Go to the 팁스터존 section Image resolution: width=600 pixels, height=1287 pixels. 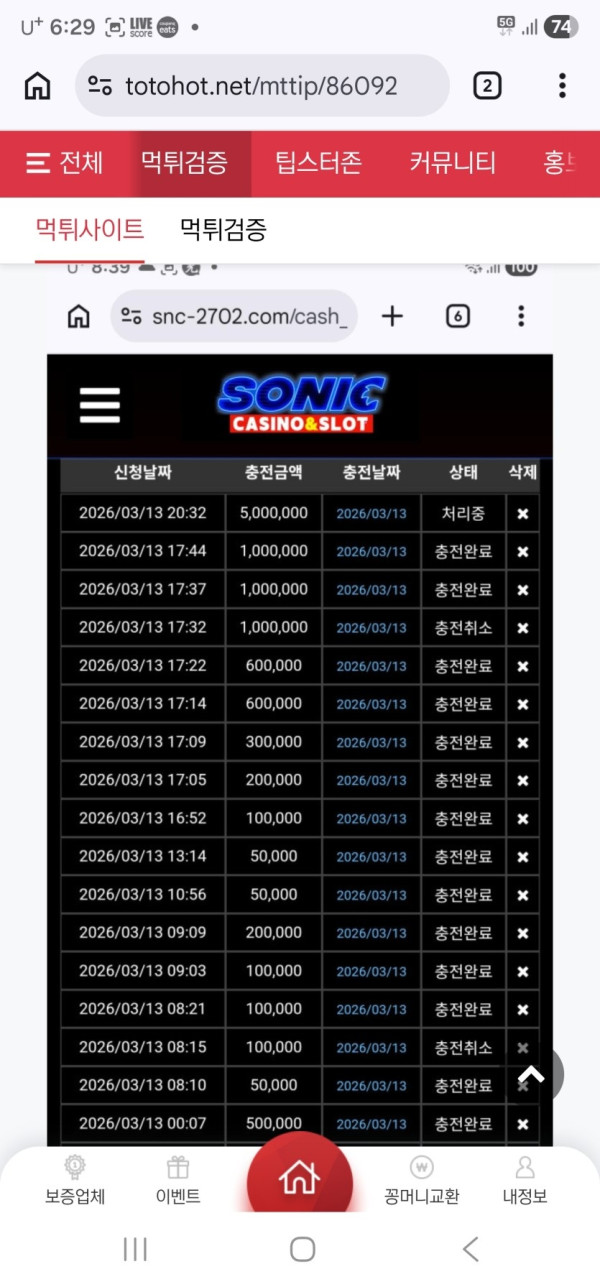click(318, 163)
